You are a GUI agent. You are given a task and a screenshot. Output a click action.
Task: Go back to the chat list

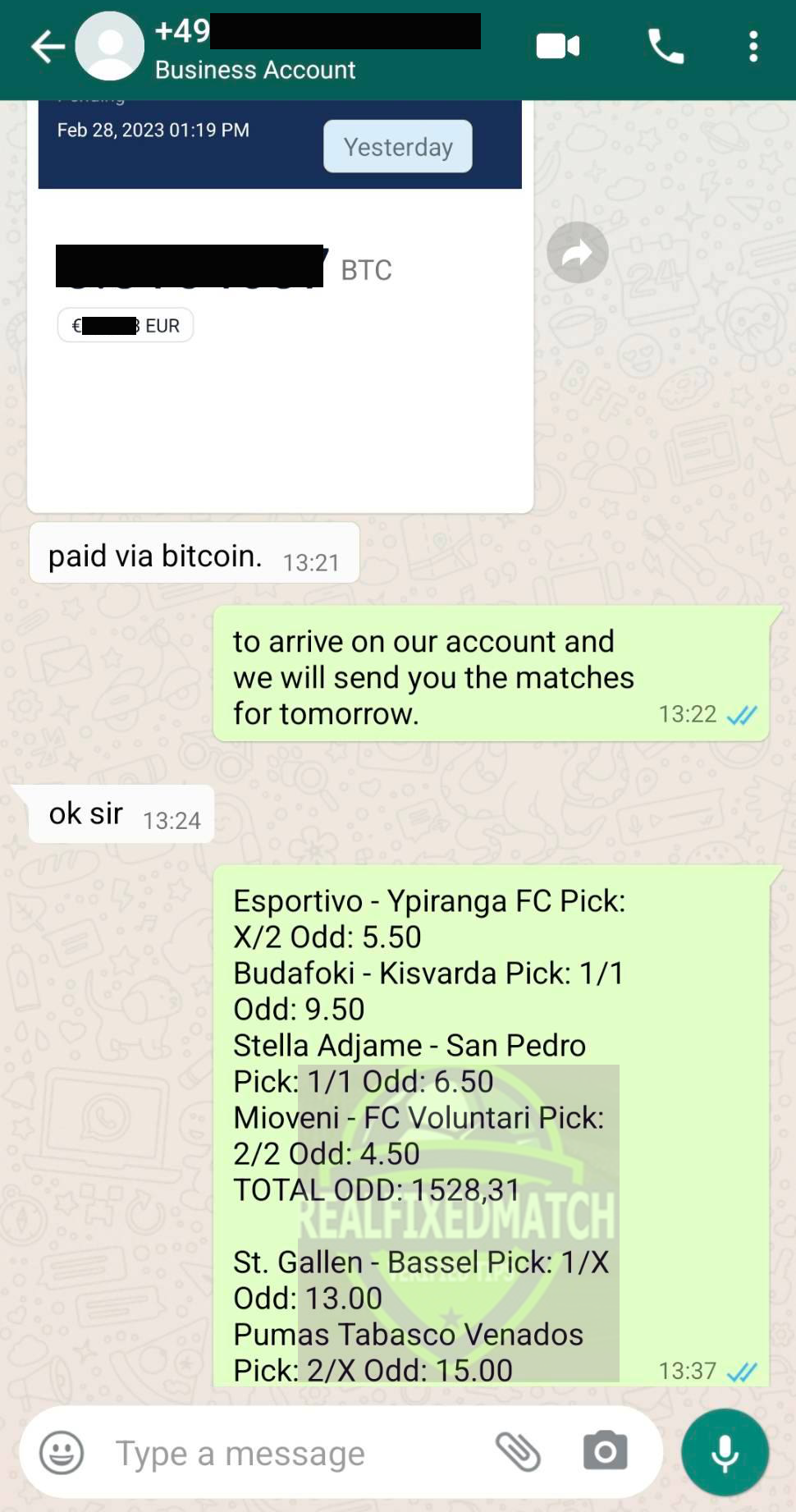(48, 47)
